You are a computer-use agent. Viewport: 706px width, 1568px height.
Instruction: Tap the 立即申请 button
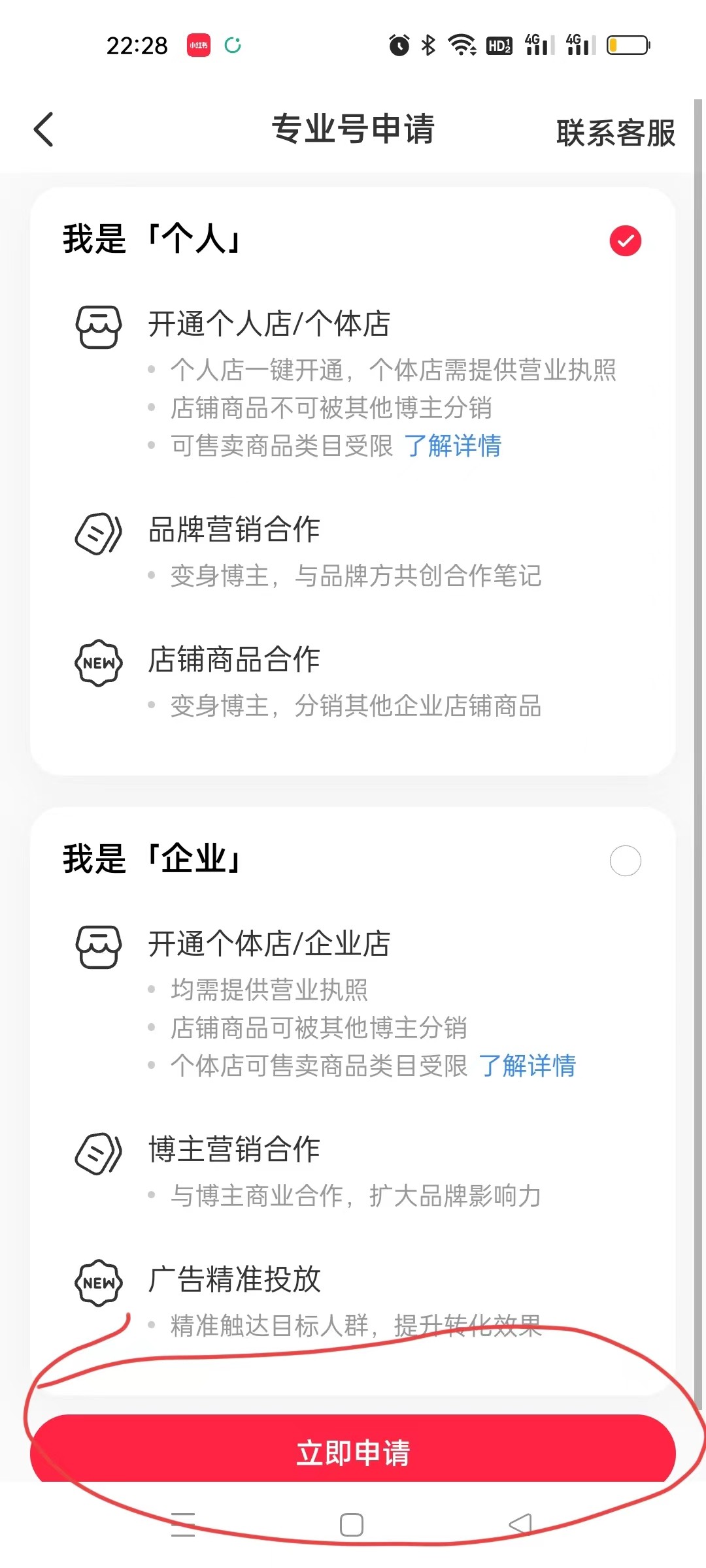[x=353, y=1452]
